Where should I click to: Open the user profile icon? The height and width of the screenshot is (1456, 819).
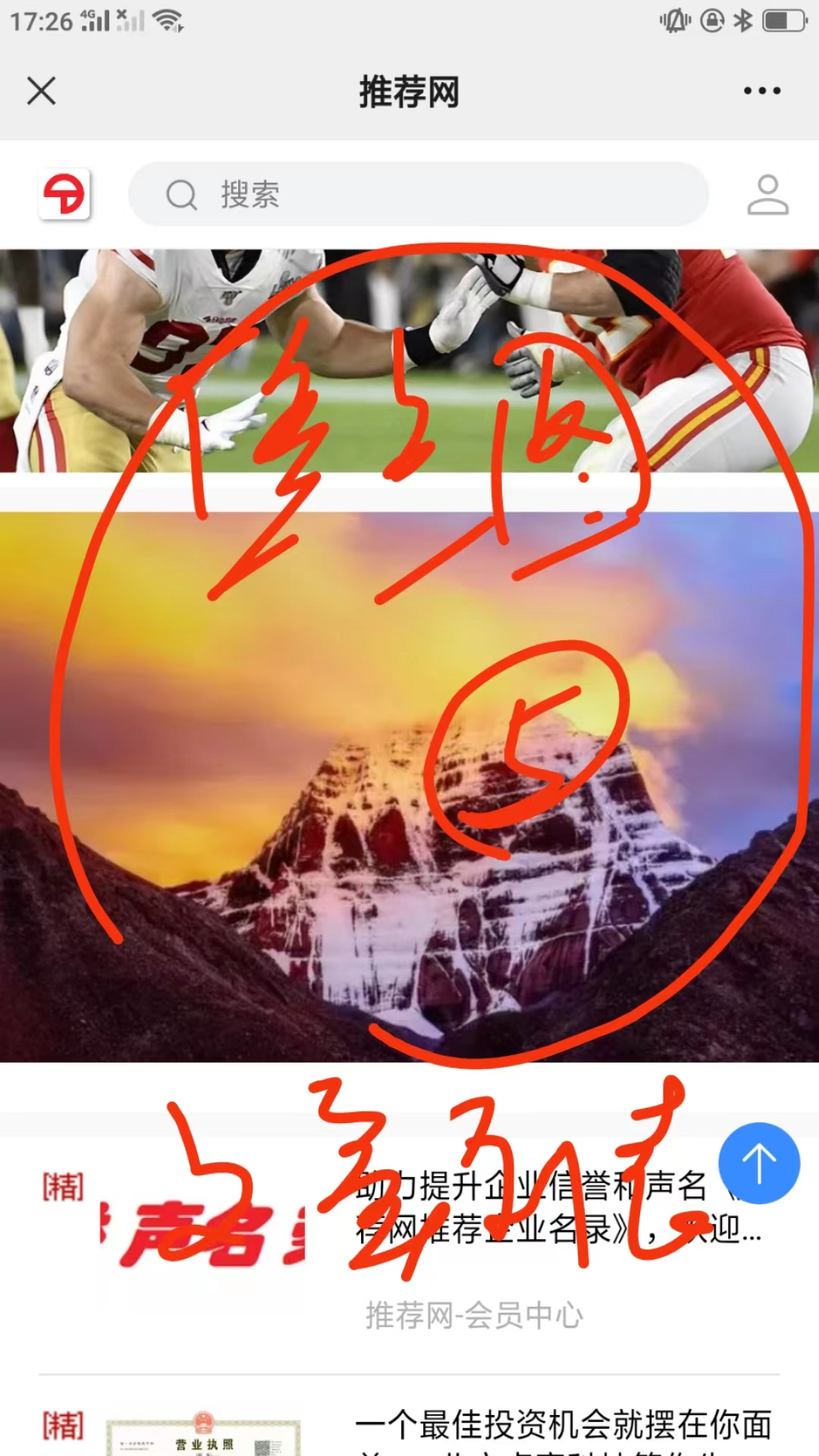coord(767,195)
